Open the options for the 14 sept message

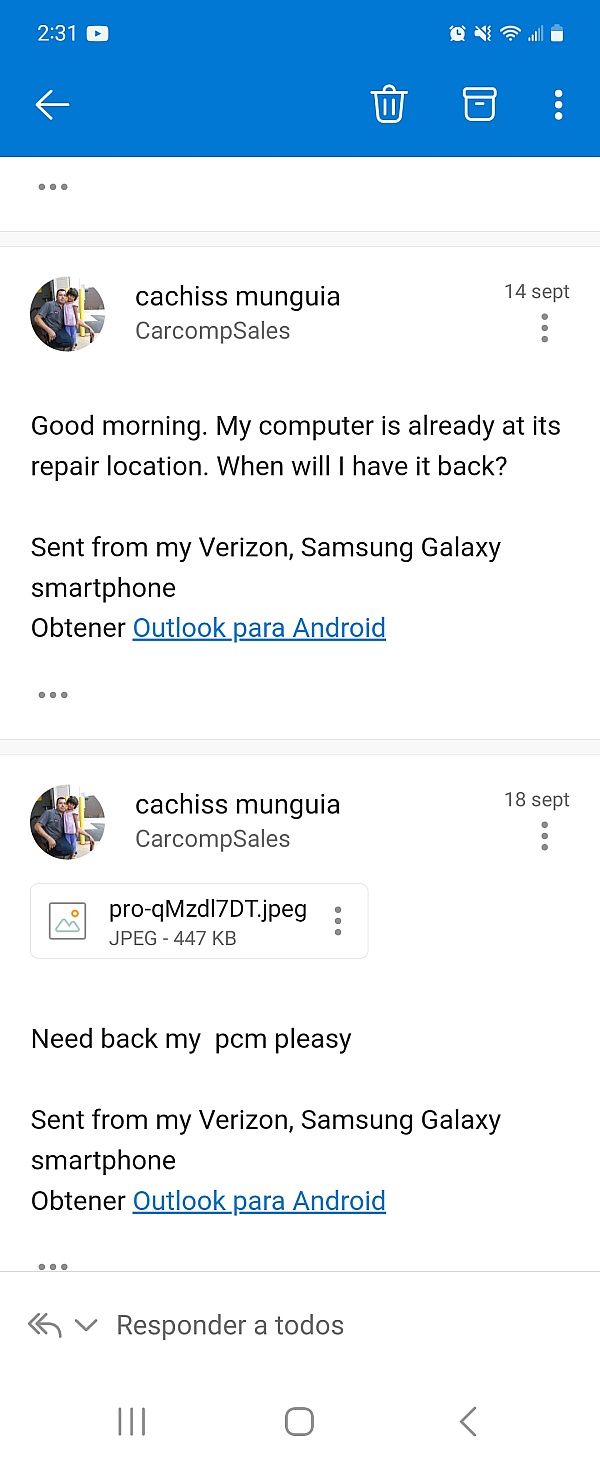(544, 328)
